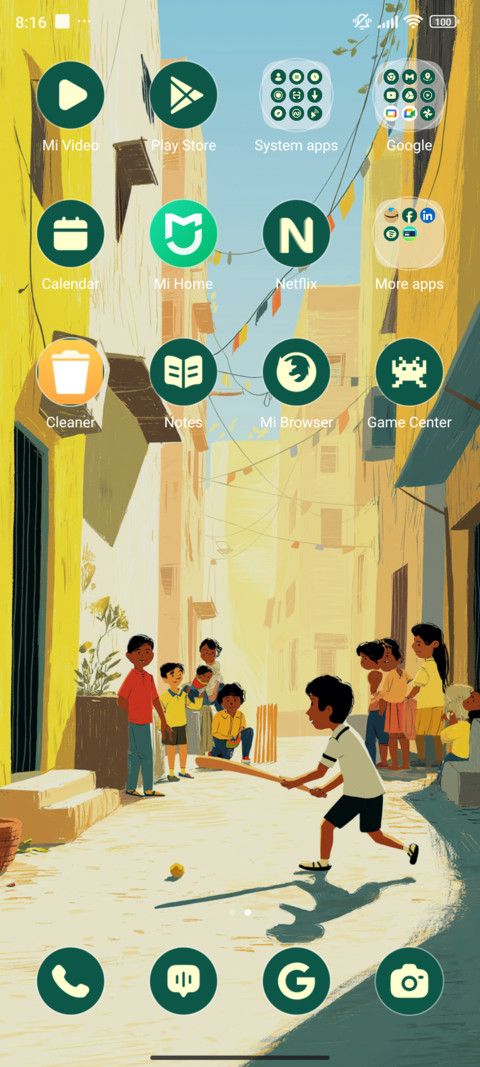480x1067 pixels.
Task: Open the Calendar app
Action: [x=70, y=233]
